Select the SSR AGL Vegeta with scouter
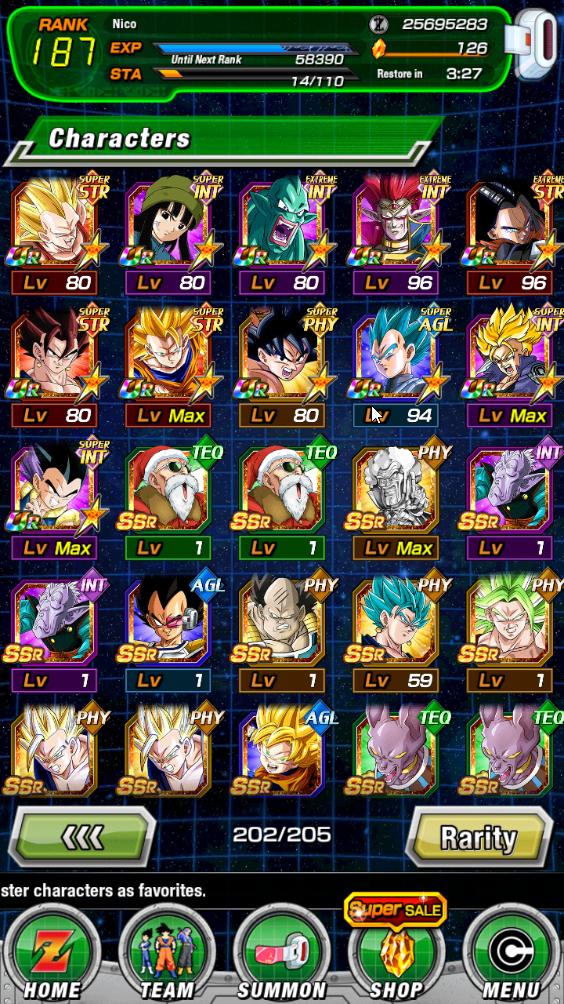 pos(168,633)
